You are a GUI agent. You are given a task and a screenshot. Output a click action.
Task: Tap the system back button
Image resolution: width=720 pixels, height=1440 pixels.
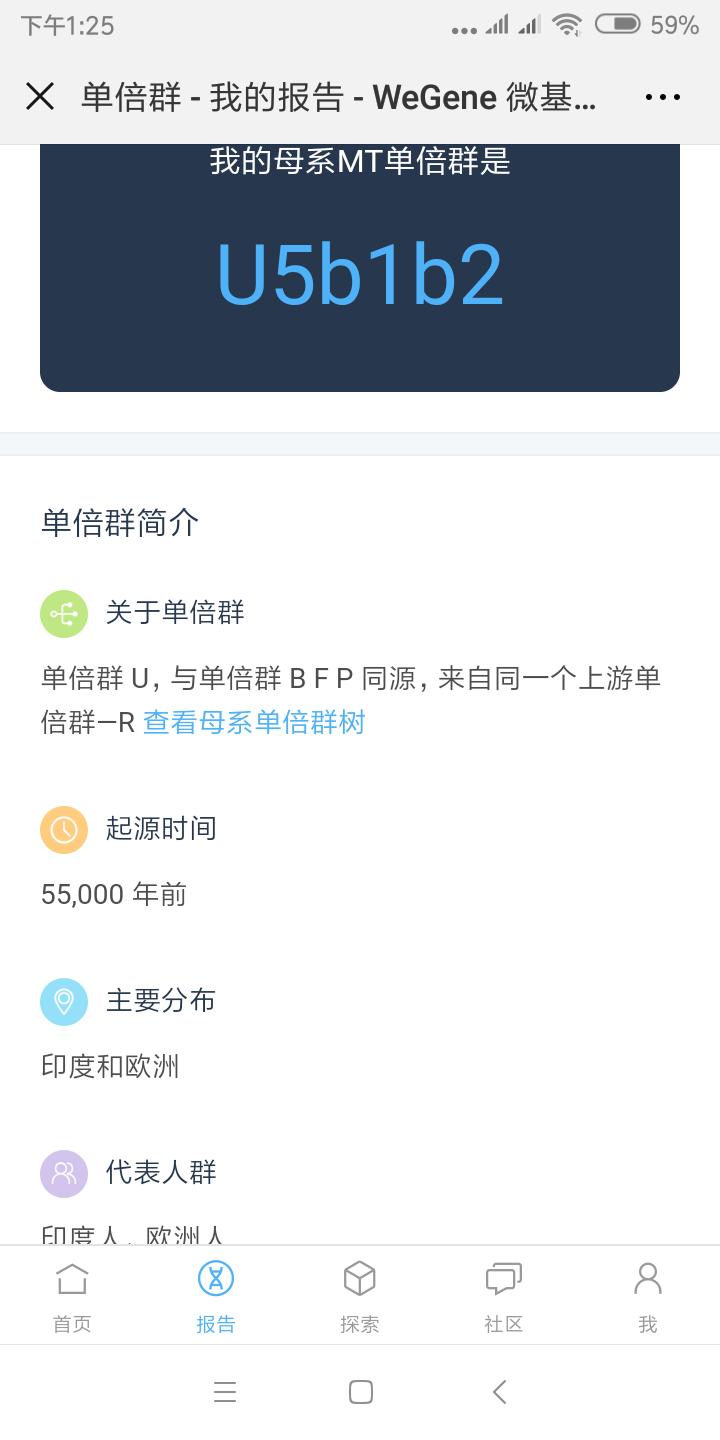tap(499, 1391)
